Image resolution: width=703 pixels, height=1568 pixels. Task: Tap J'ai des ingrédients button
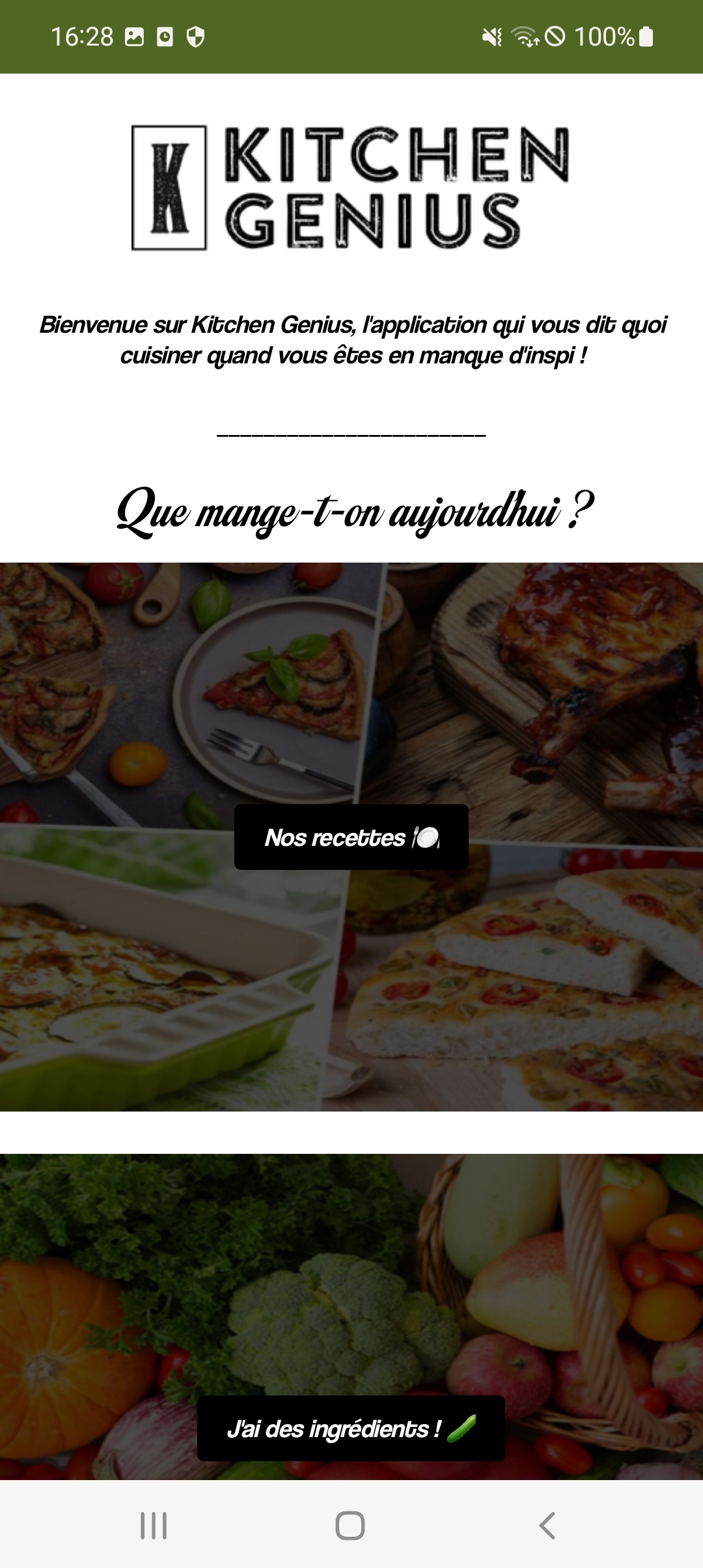coord(351,1428)
